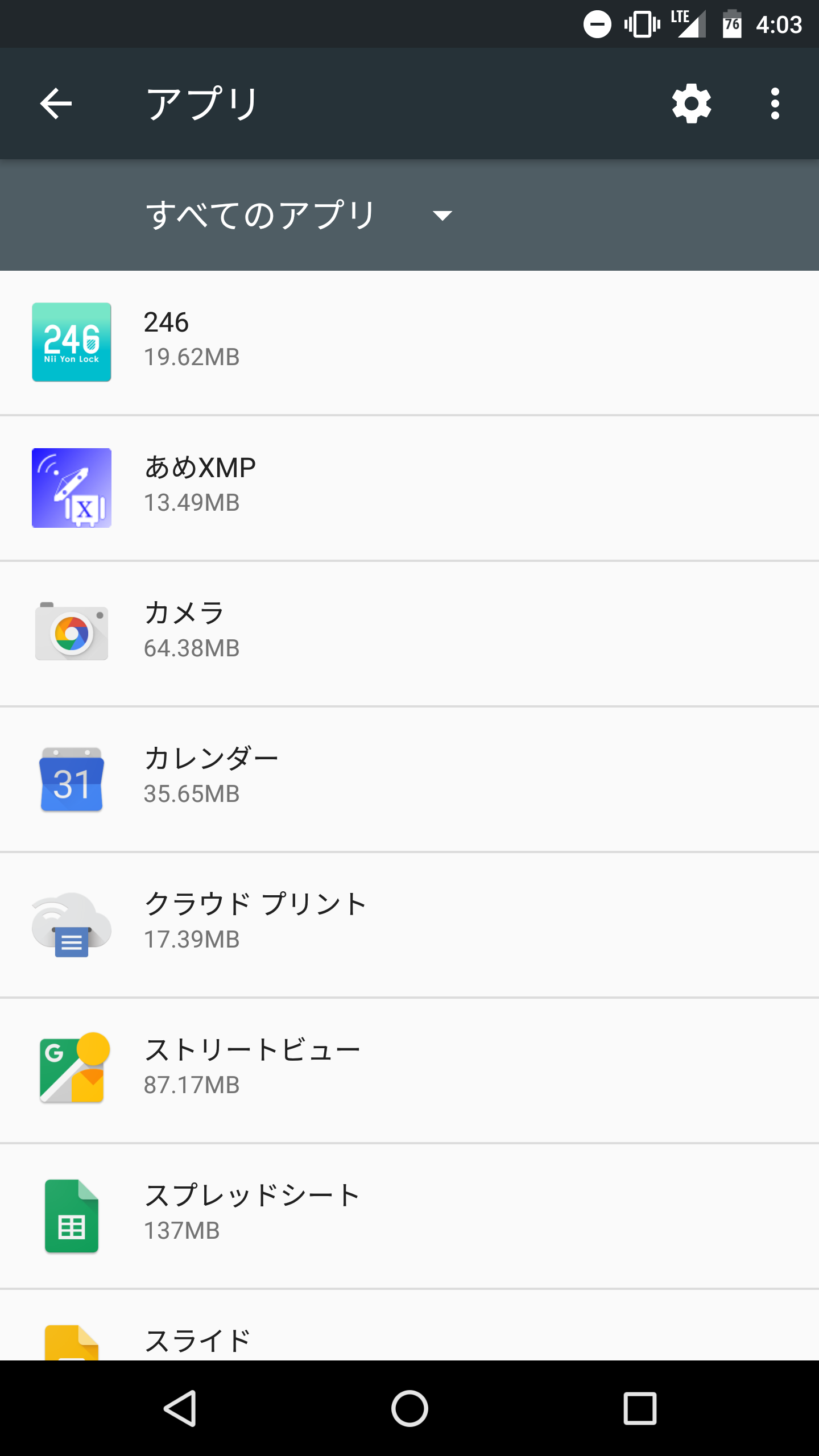Open カメラ app details
The image size is (819, 1456).
(409, 634)
